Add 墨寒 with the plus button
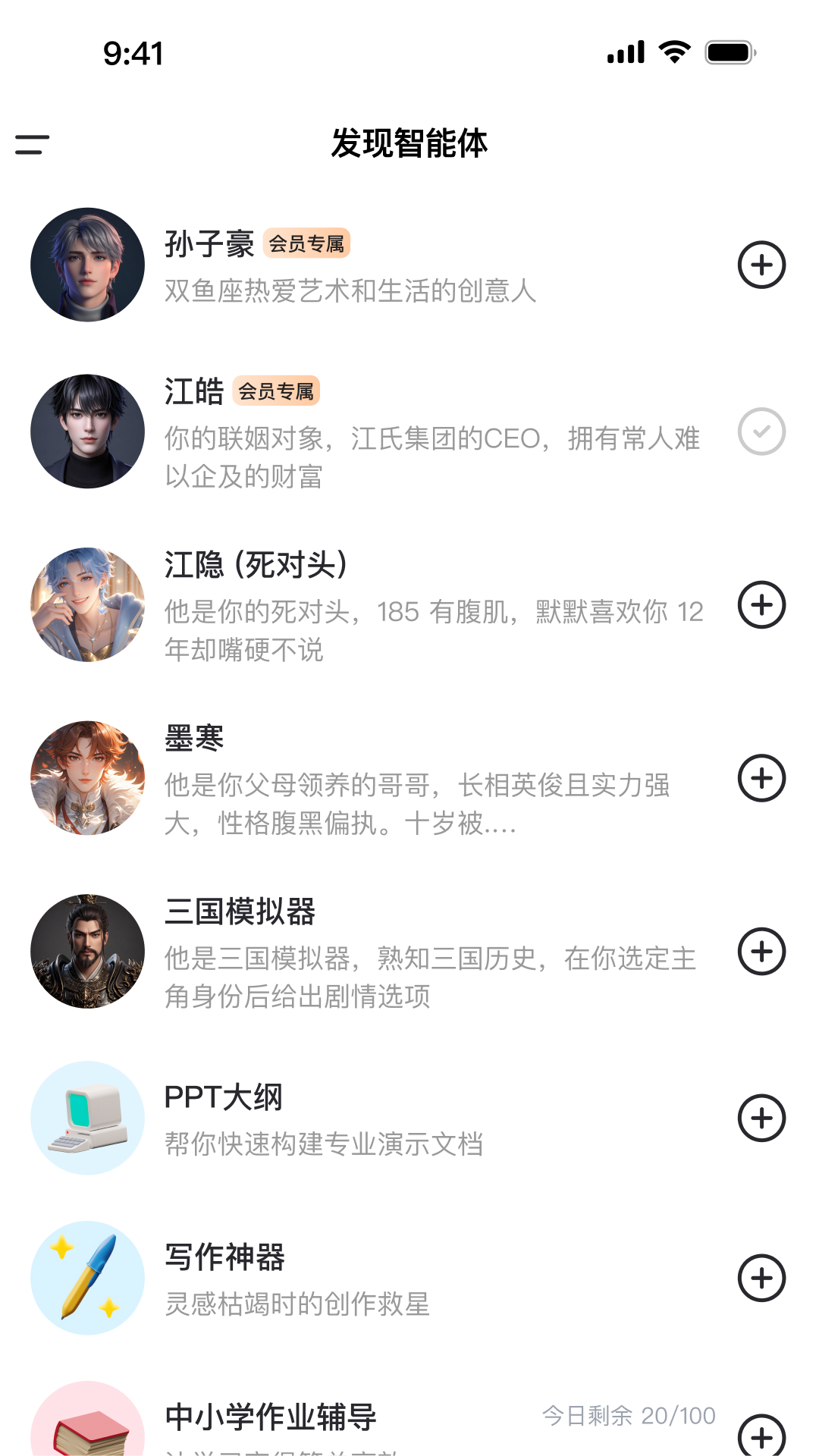 click(x=761, y=777)
